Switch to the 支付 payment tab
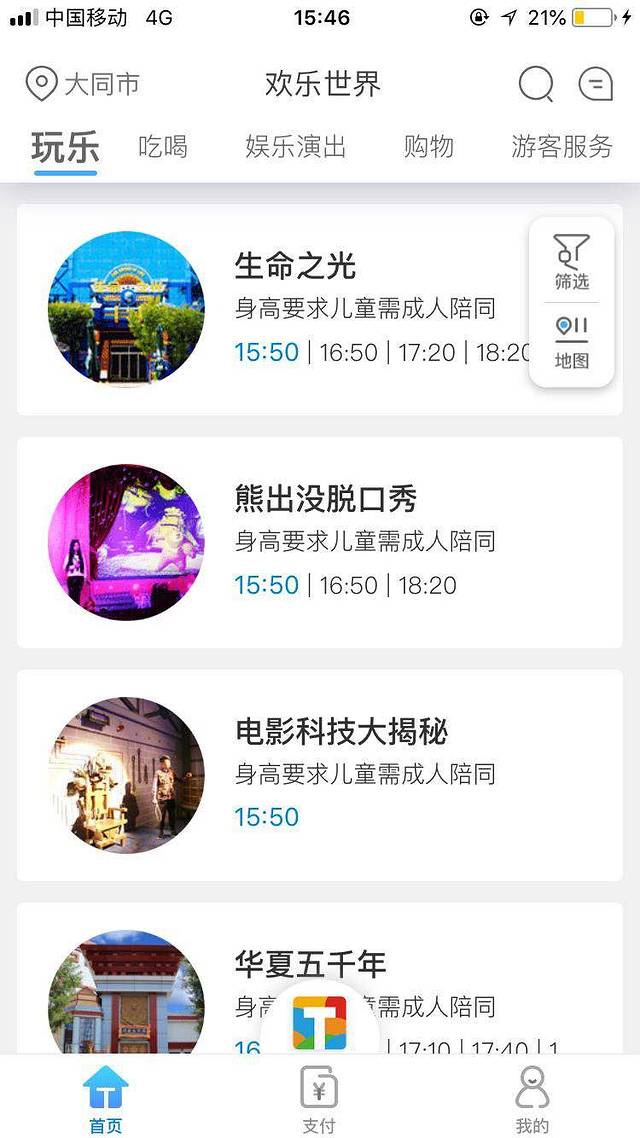 (319, 1098)
